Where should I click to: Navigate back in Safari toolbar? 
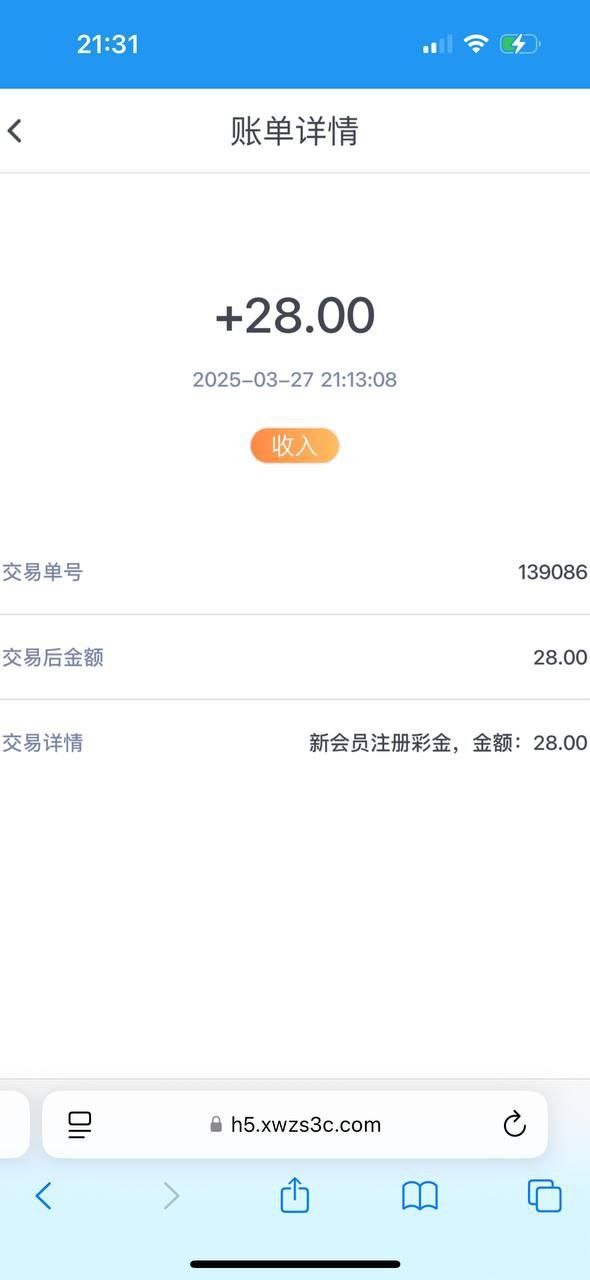click(43, 1196)
